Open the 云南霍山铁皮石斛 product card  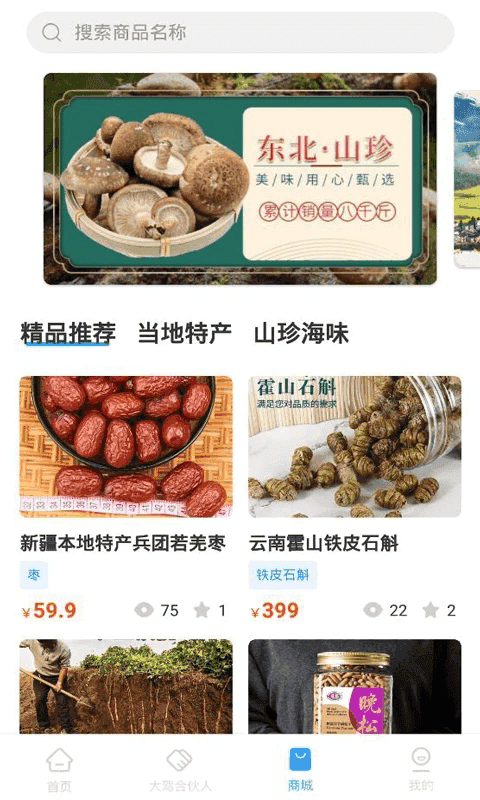click(x=355, y=498)
